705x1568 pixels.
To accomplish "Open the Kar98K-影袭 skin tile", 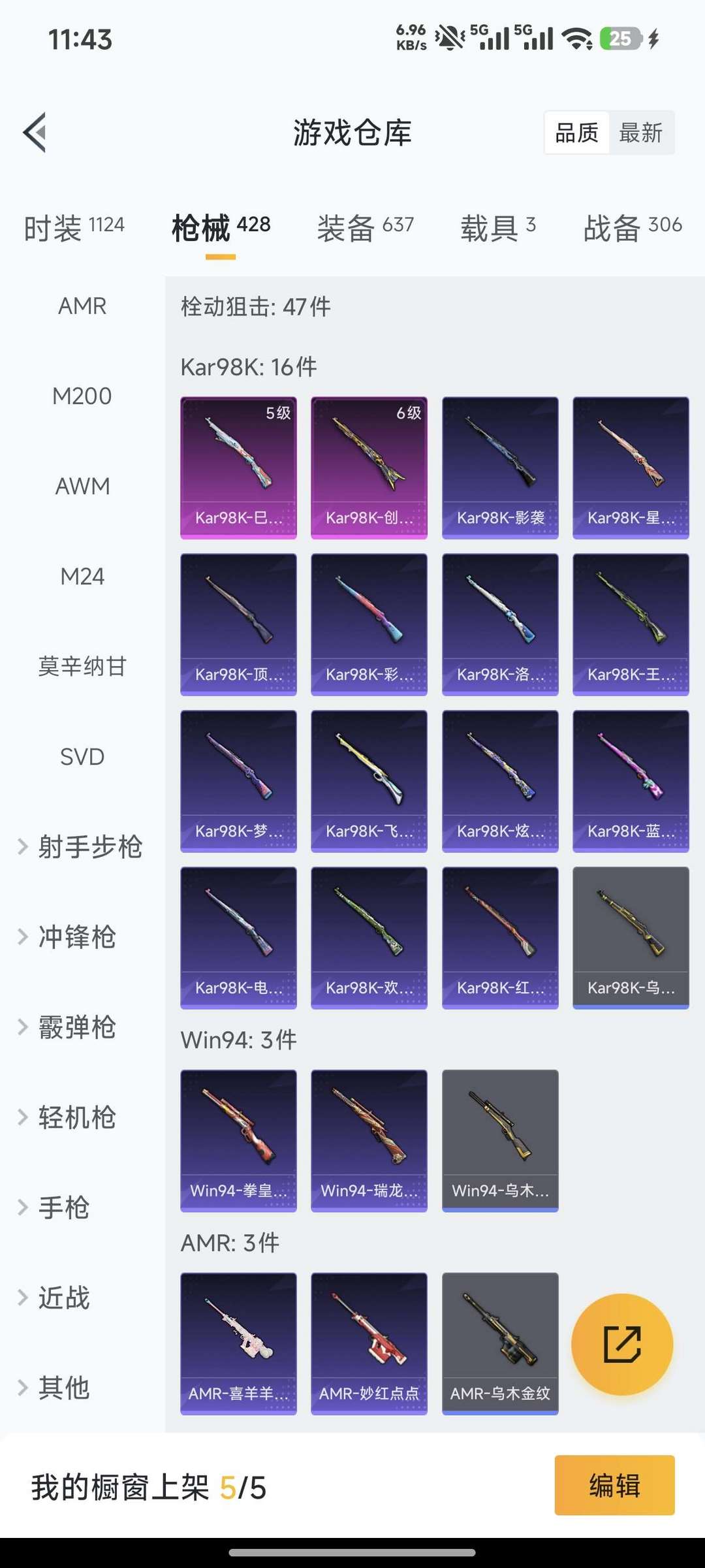I will click(x=500, y=468).
